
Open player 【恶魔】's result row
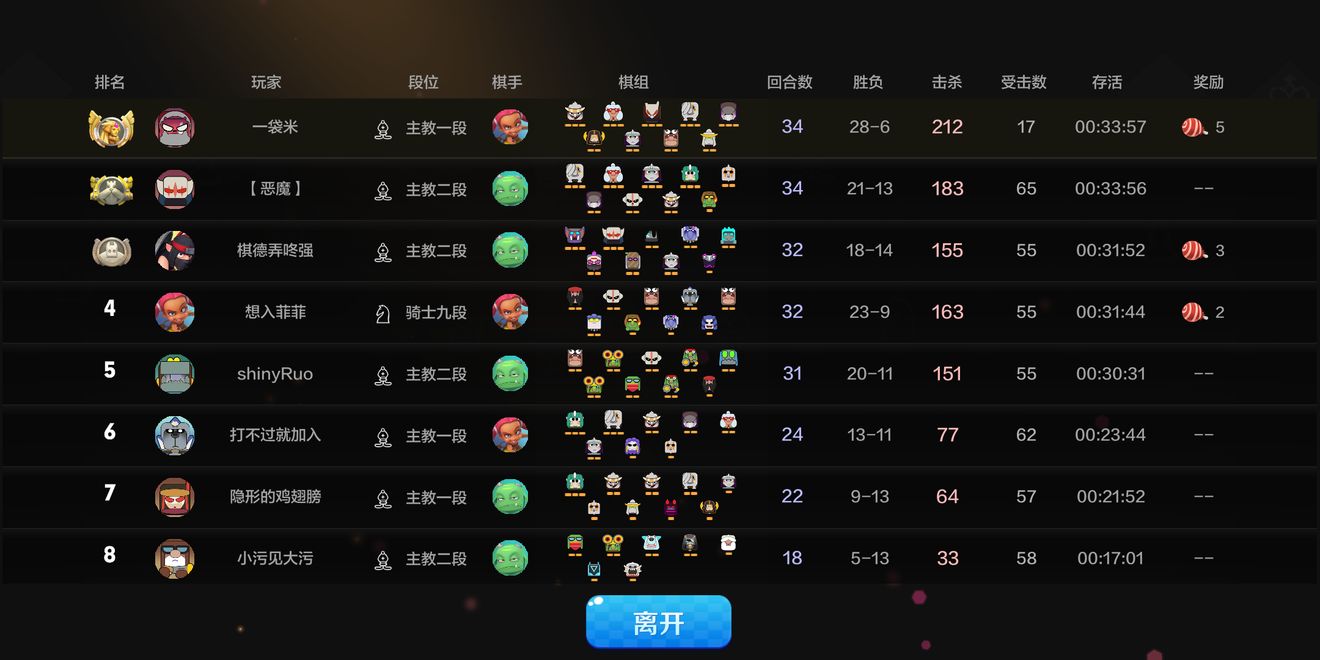click(x=275, y=189)
